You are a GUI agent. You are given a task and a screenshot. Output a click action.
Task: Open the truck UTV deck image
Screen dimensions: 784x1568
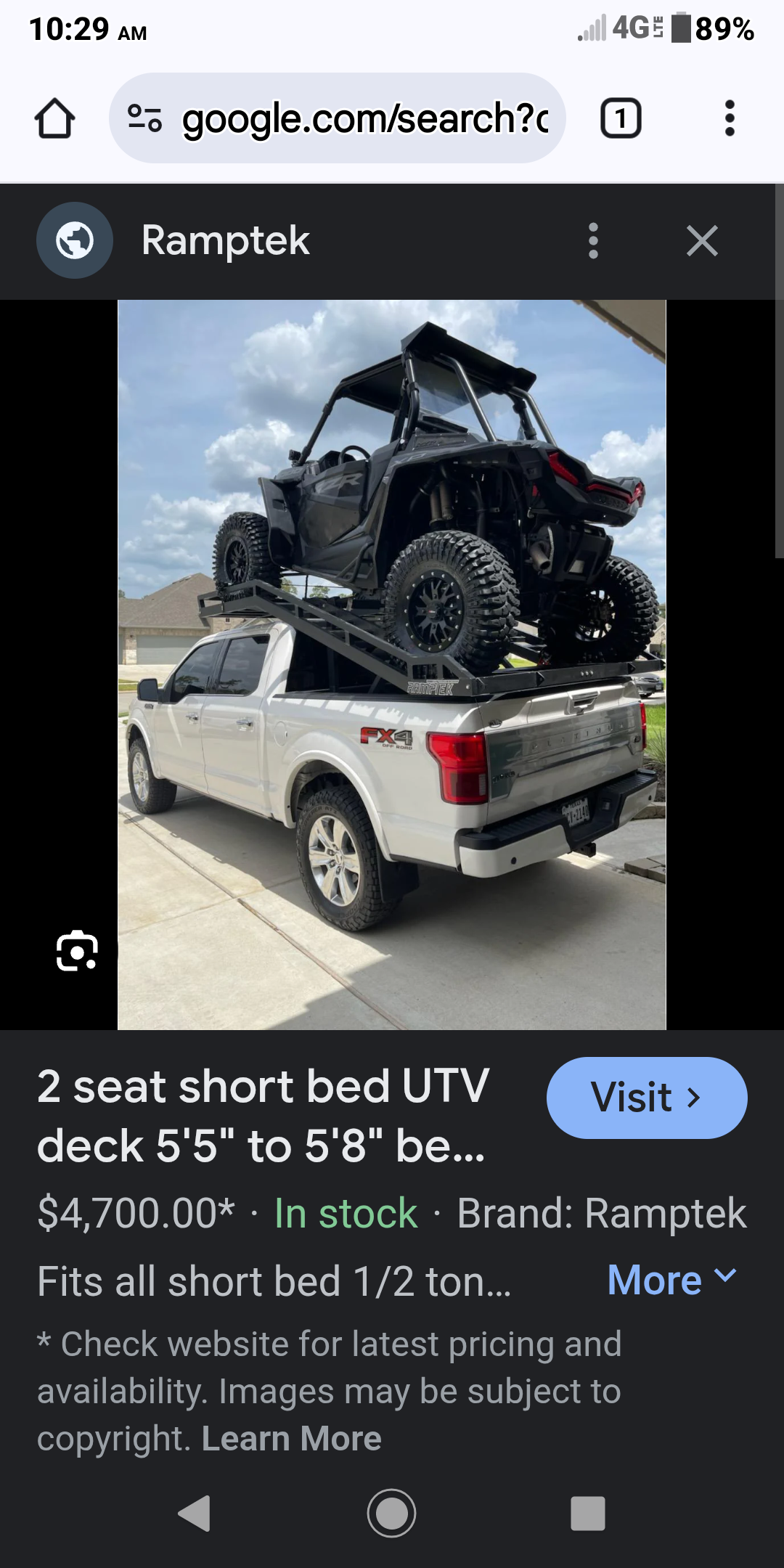click(392, 664)
